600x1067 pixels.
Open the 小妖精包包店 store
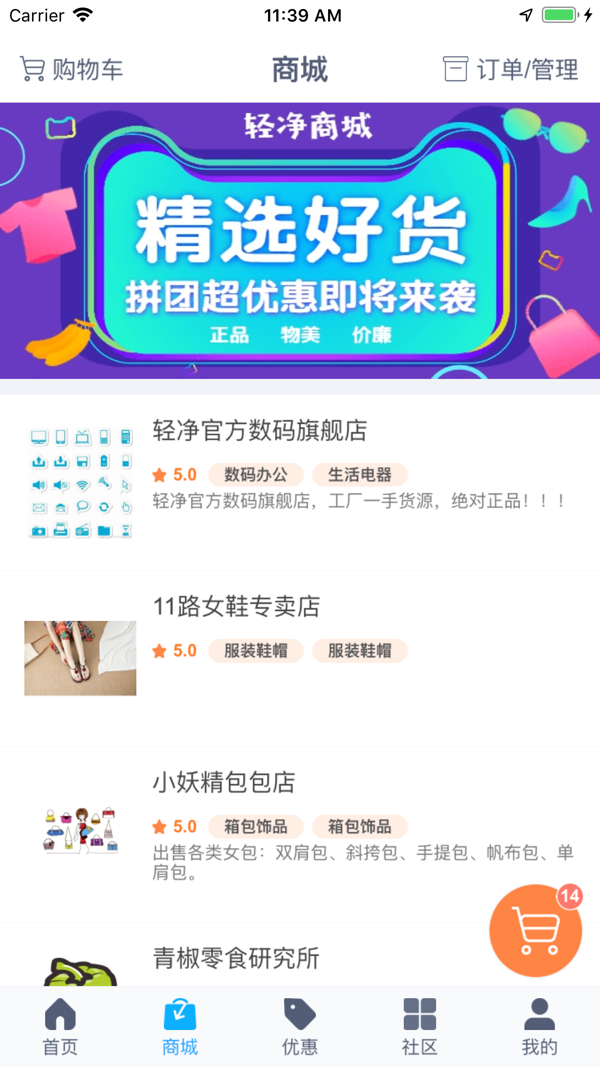pos(300,833)
